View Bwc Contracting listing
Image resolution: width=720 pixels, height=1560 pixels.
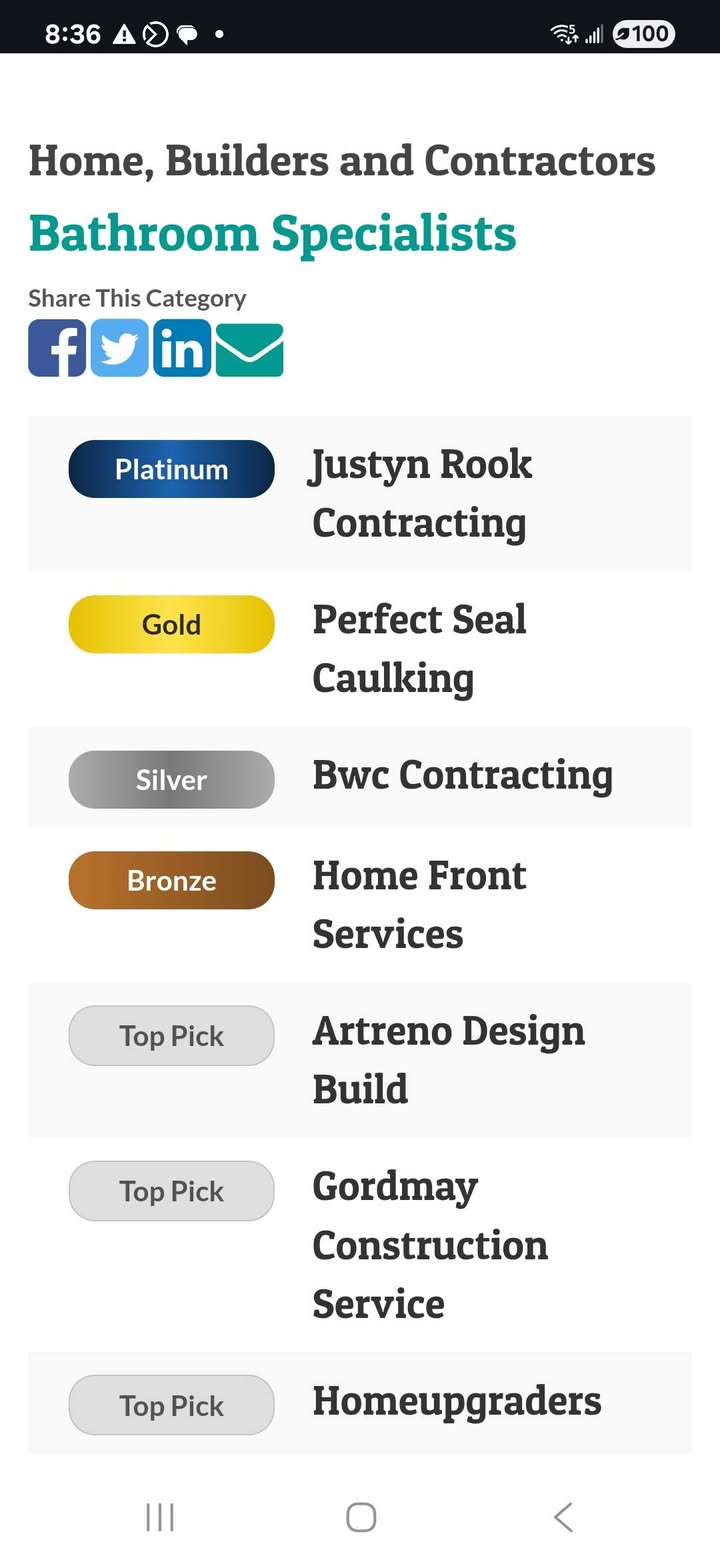point(462,775)
